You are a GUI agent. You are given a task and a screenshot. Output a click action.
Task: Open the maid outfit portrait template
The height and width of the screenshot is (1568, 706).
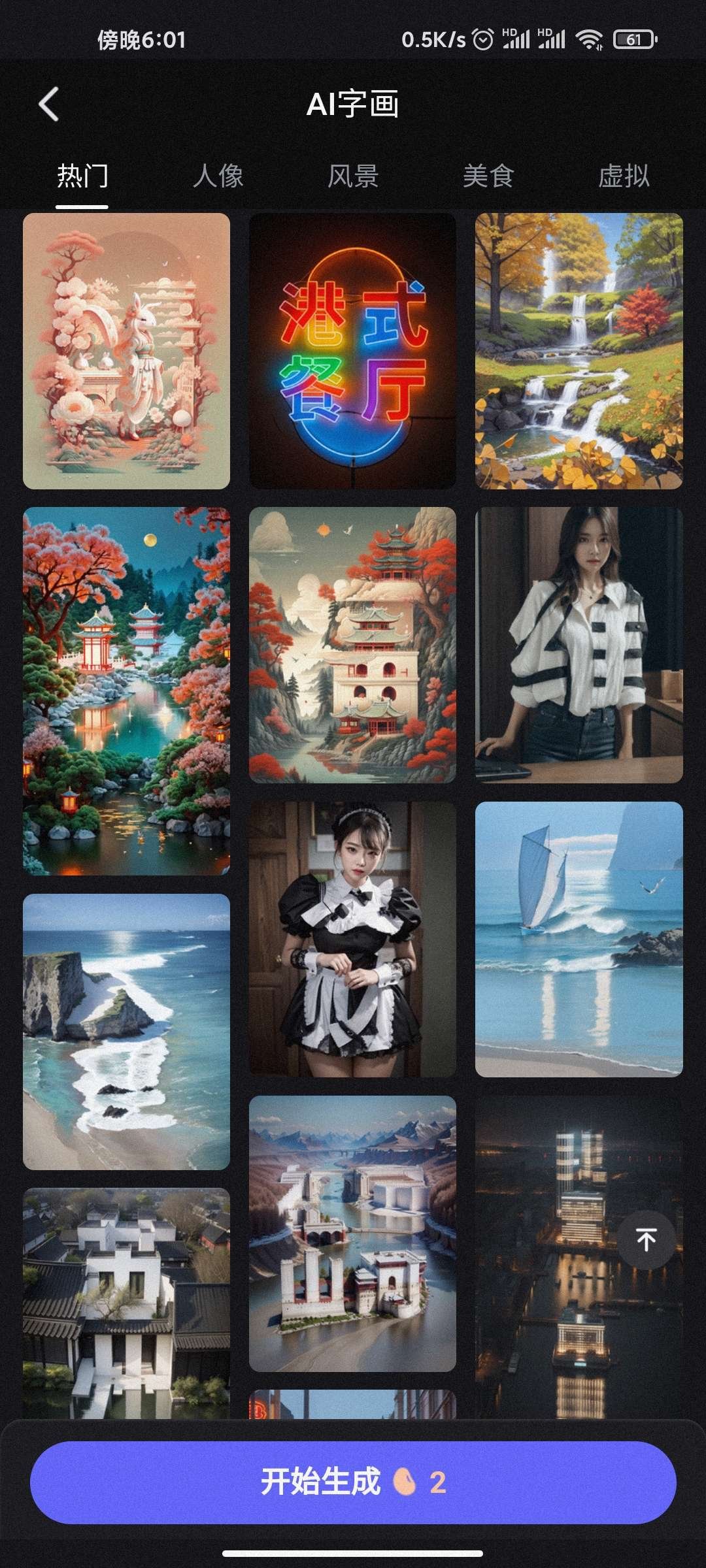(352, 939)
